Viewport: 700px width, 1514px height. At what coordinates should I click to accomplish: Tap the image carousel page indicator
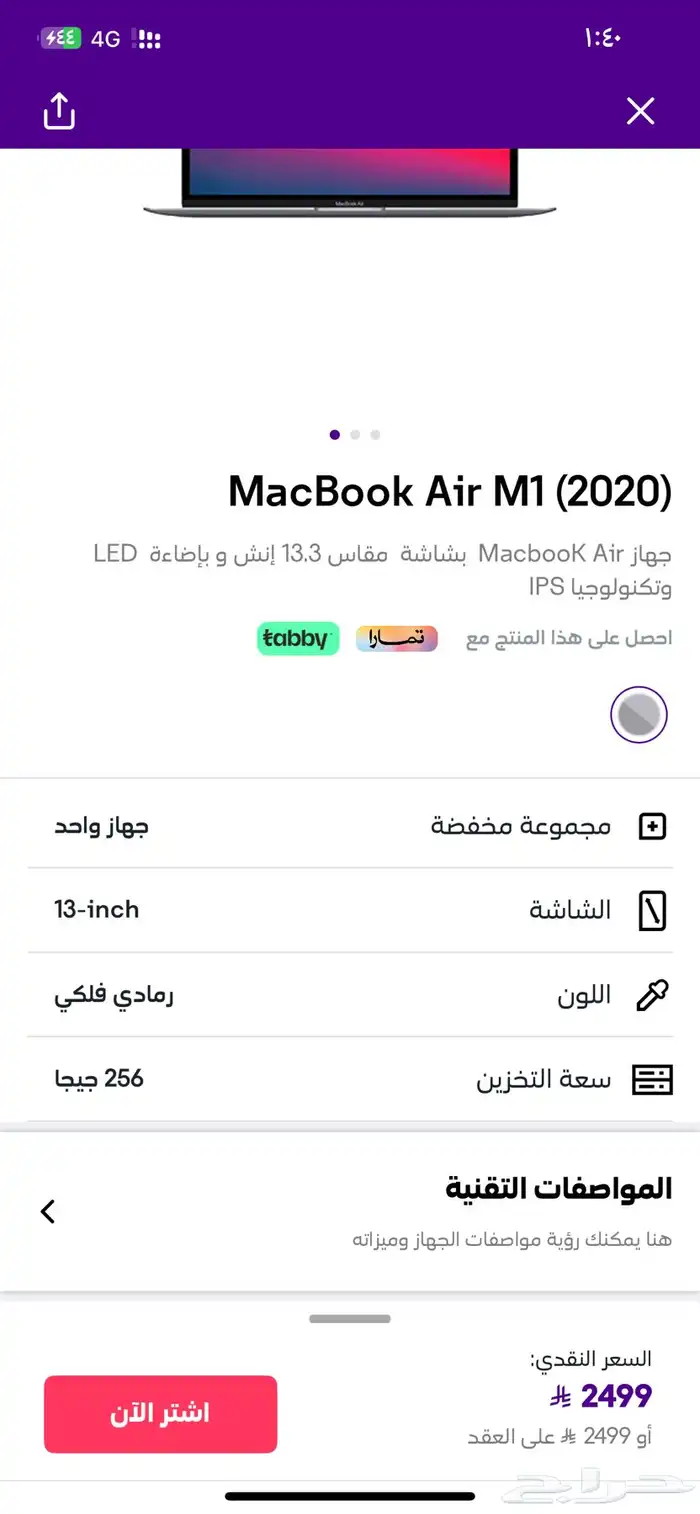354,435
